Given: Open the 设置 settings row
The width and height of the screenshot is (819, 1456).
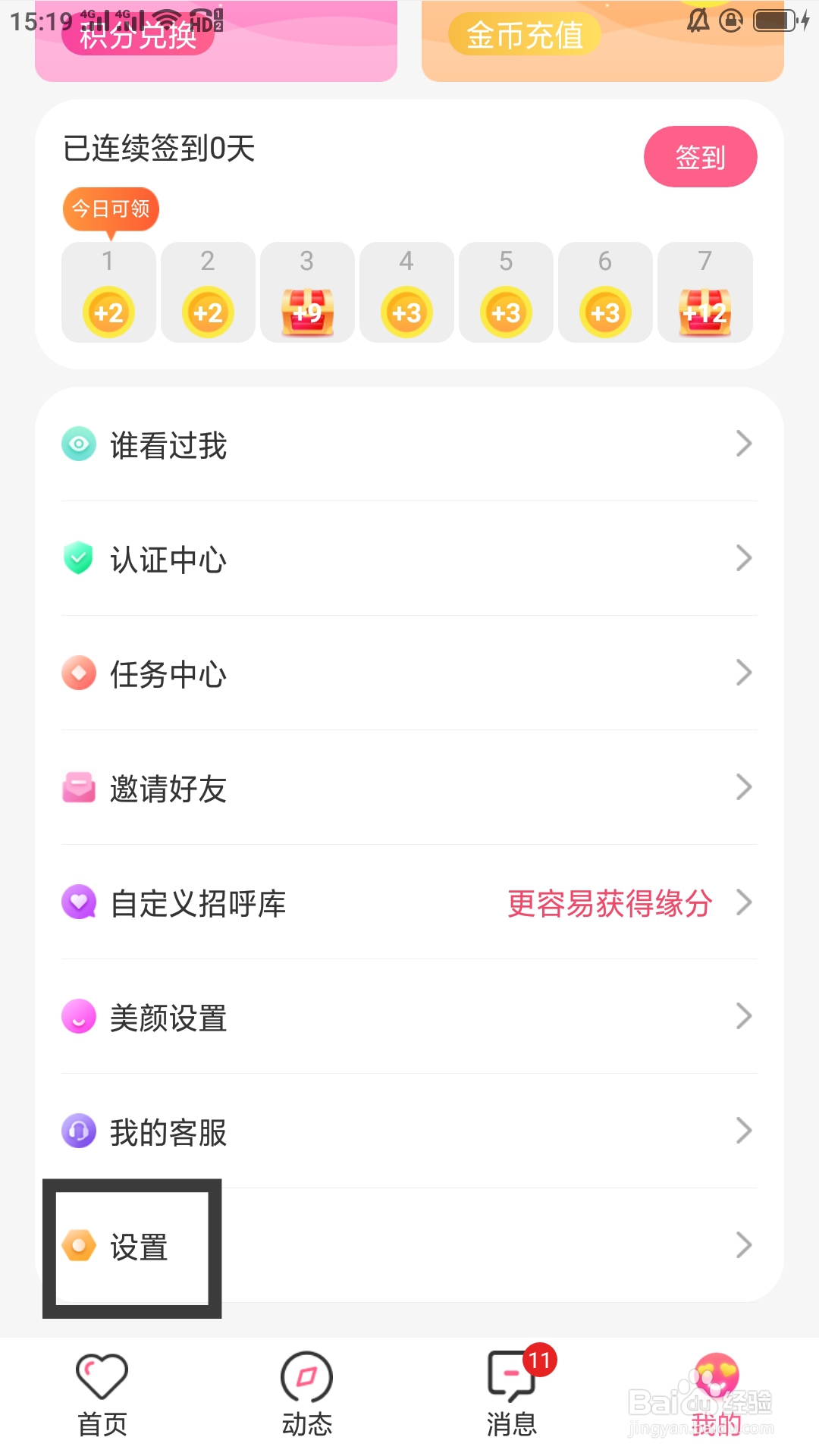Looking at the screenshot, I should [409, 1246].
